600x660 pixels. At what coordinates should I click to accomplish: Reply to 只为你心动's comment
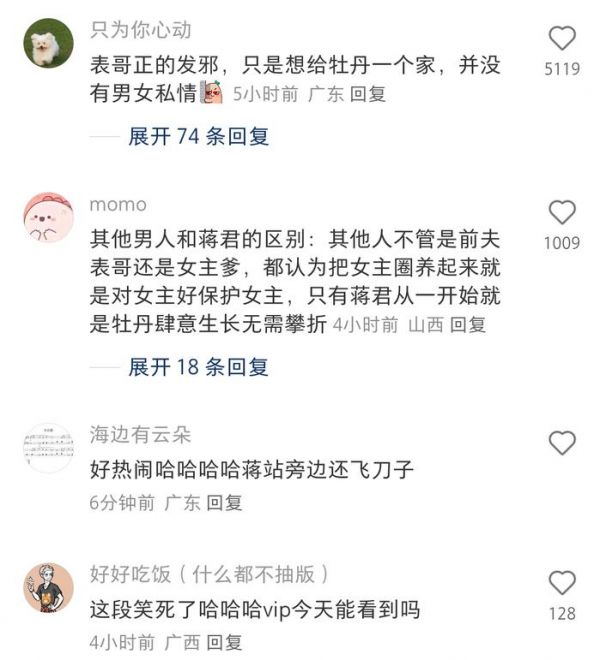pos(367,95)
